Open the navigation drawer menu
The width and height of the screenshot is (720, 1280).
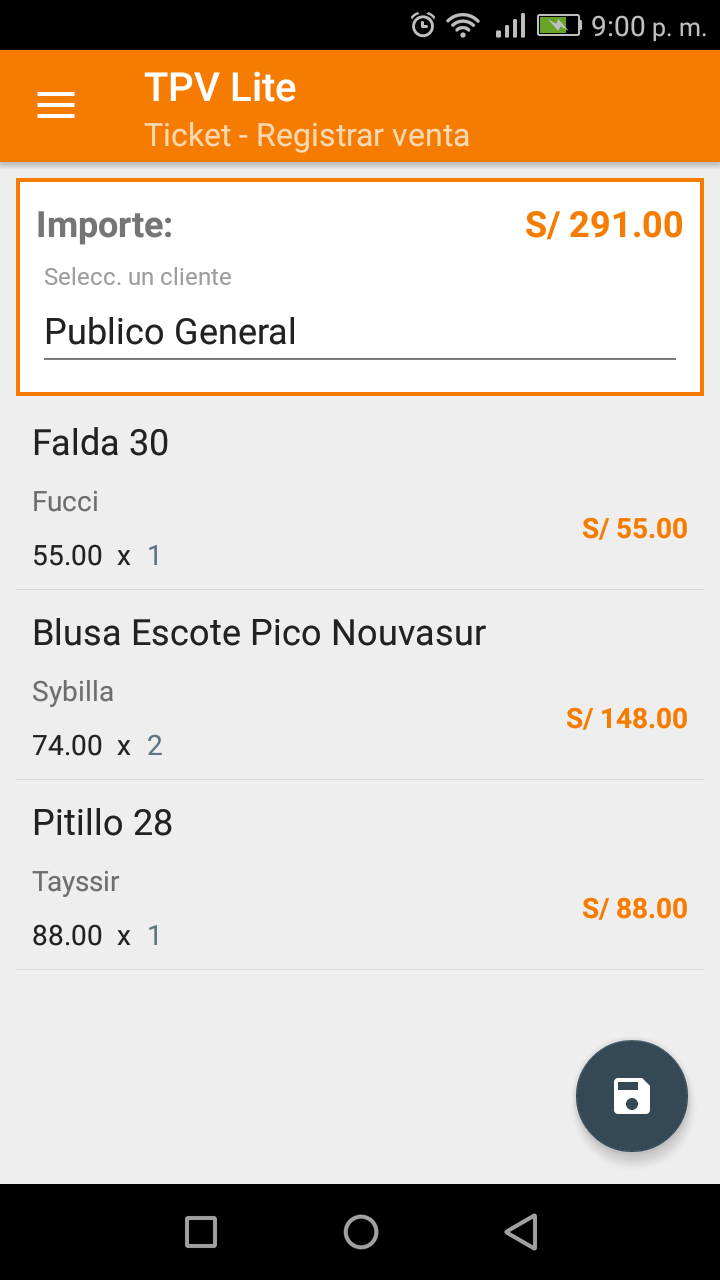pyautogui.click(x=55, y=104)
